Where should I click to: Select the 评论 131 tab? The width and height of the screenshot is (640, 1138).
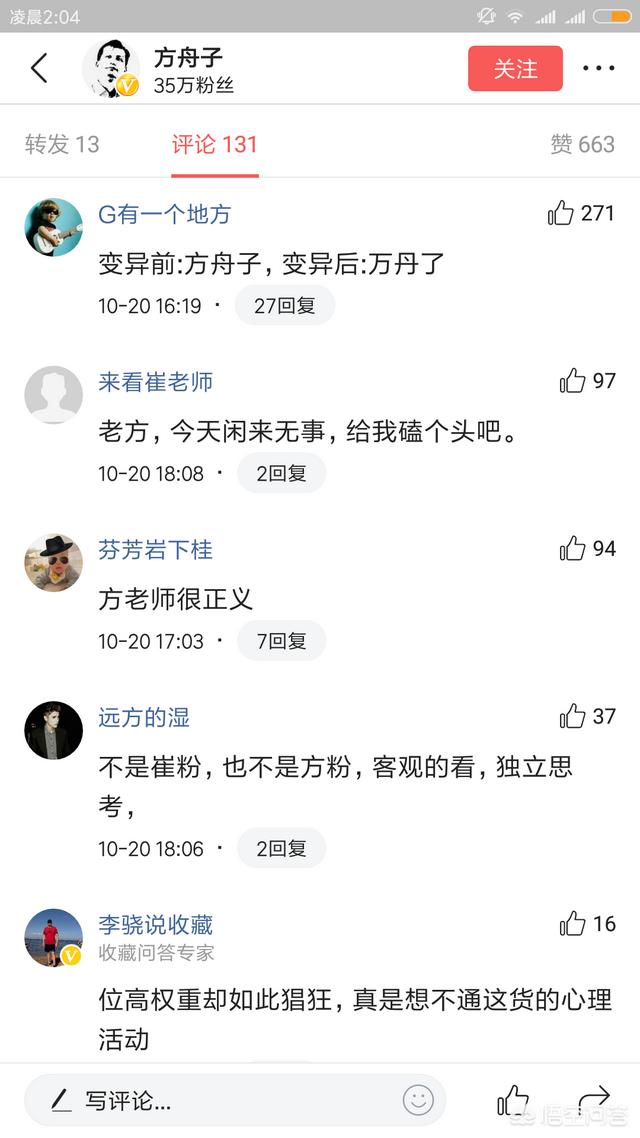coord(214,144)
